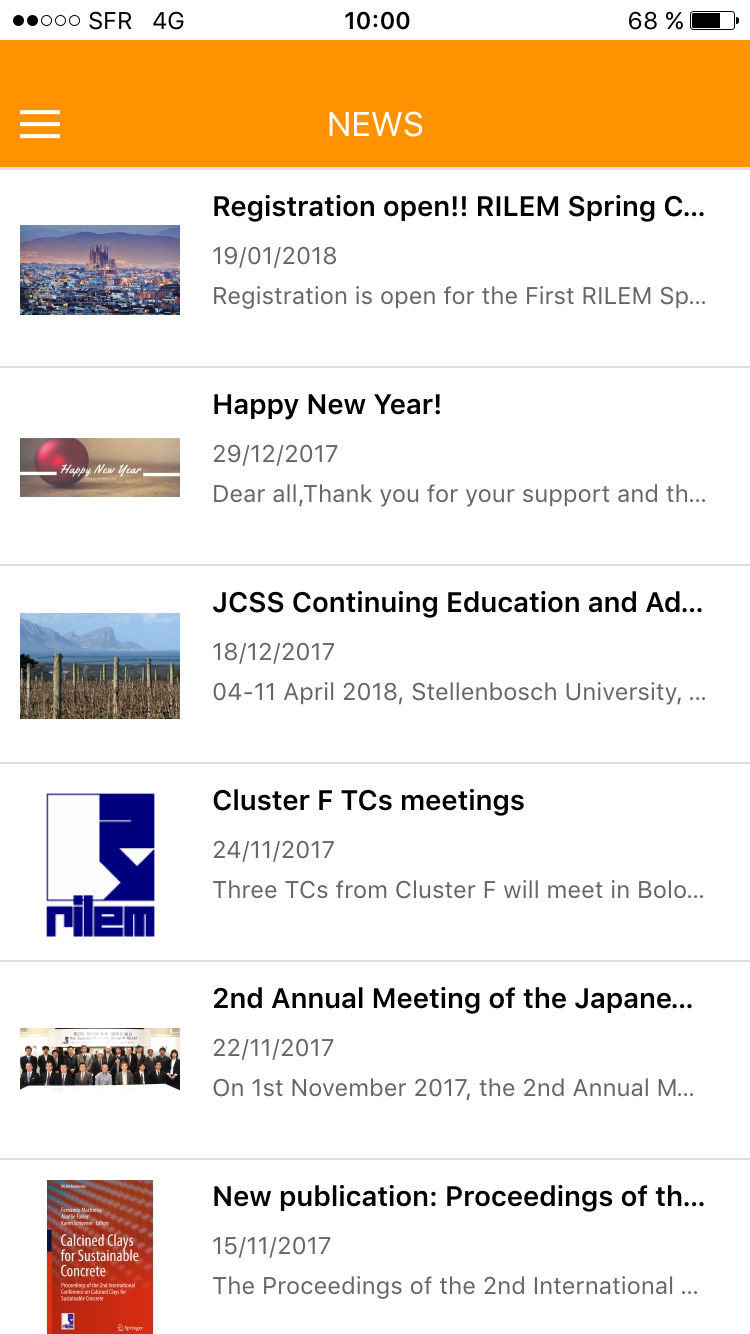750x1334 pixels.
Task: View the Cluster F TCs meetings article
Action: (368, 801)
